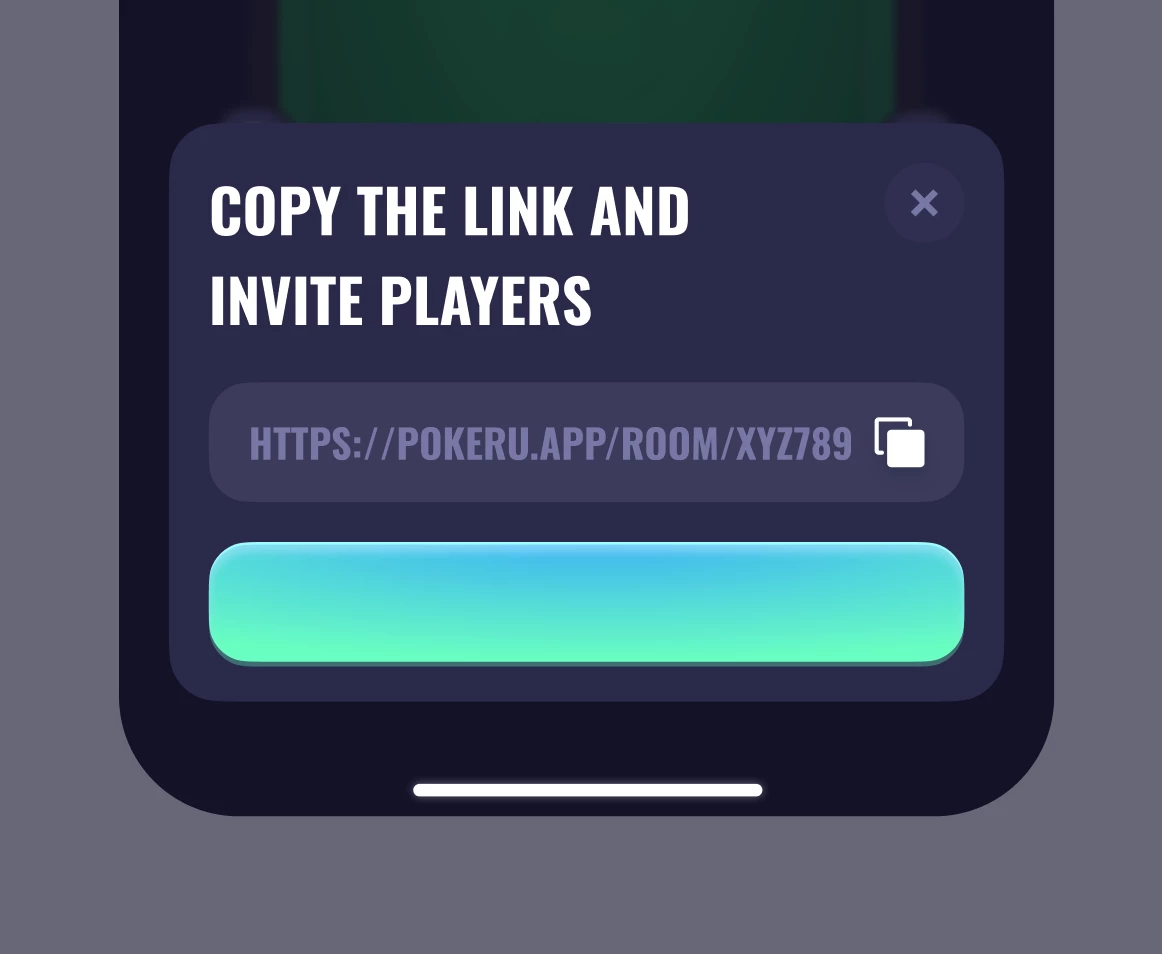This screenshot has height=954, width=1162.
Task: Select the pokeru.app room link field
Action: [550, 443]
